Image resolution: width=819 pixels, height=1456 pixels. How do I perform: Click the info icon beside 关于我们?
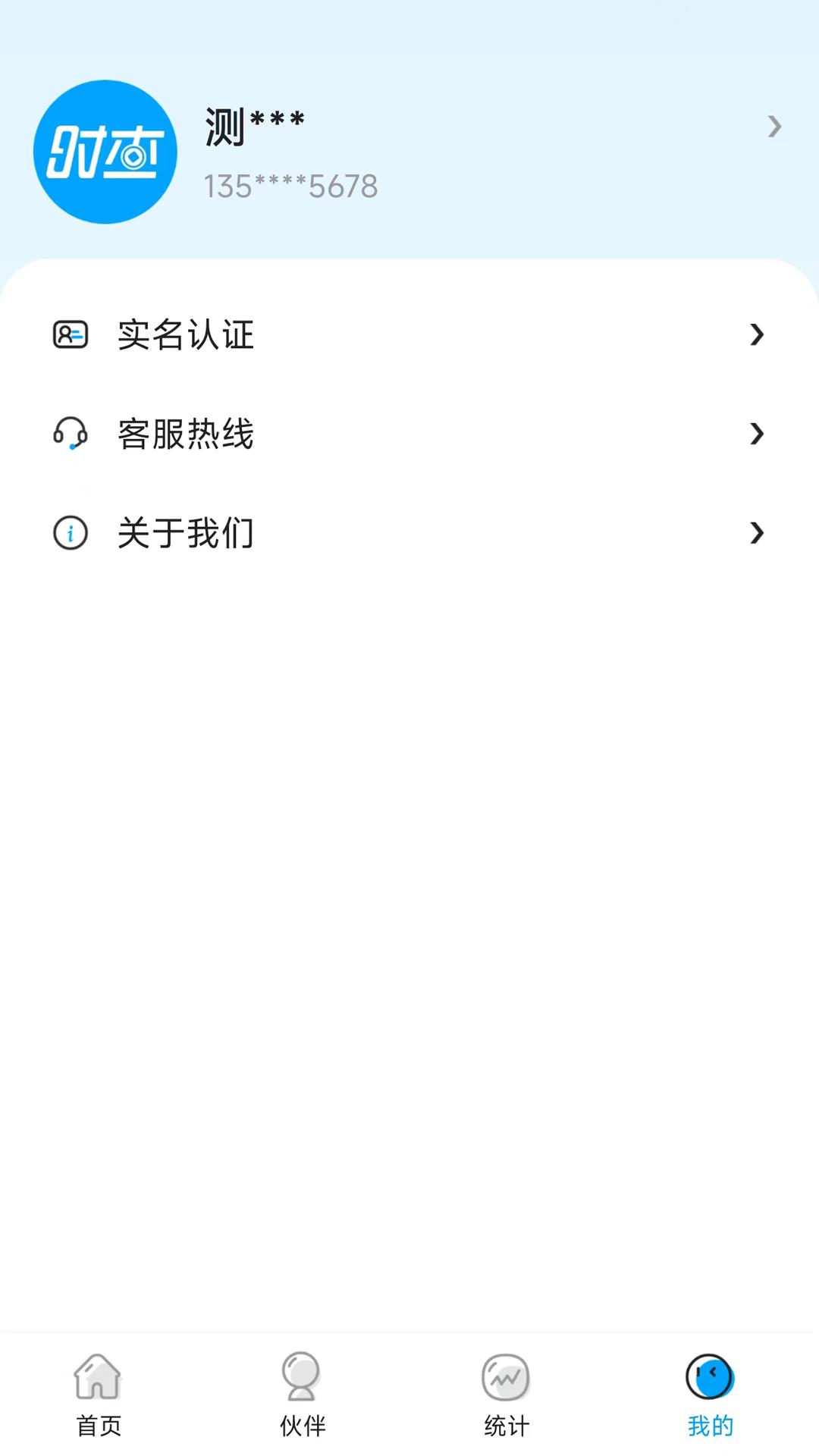coord(70,533)
